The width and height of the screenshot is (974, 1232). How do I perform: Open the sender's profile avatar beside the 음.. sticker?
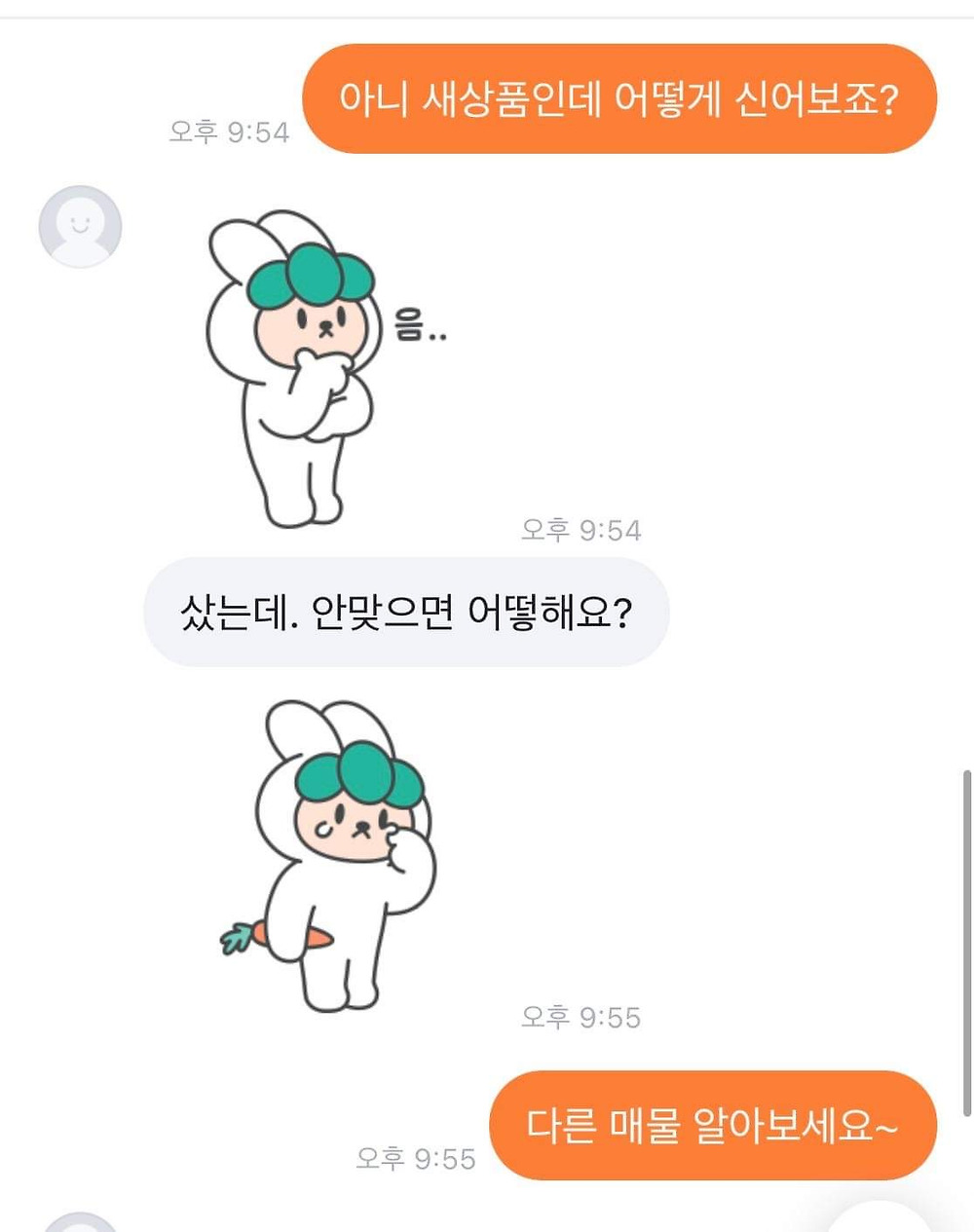[80, 226]
